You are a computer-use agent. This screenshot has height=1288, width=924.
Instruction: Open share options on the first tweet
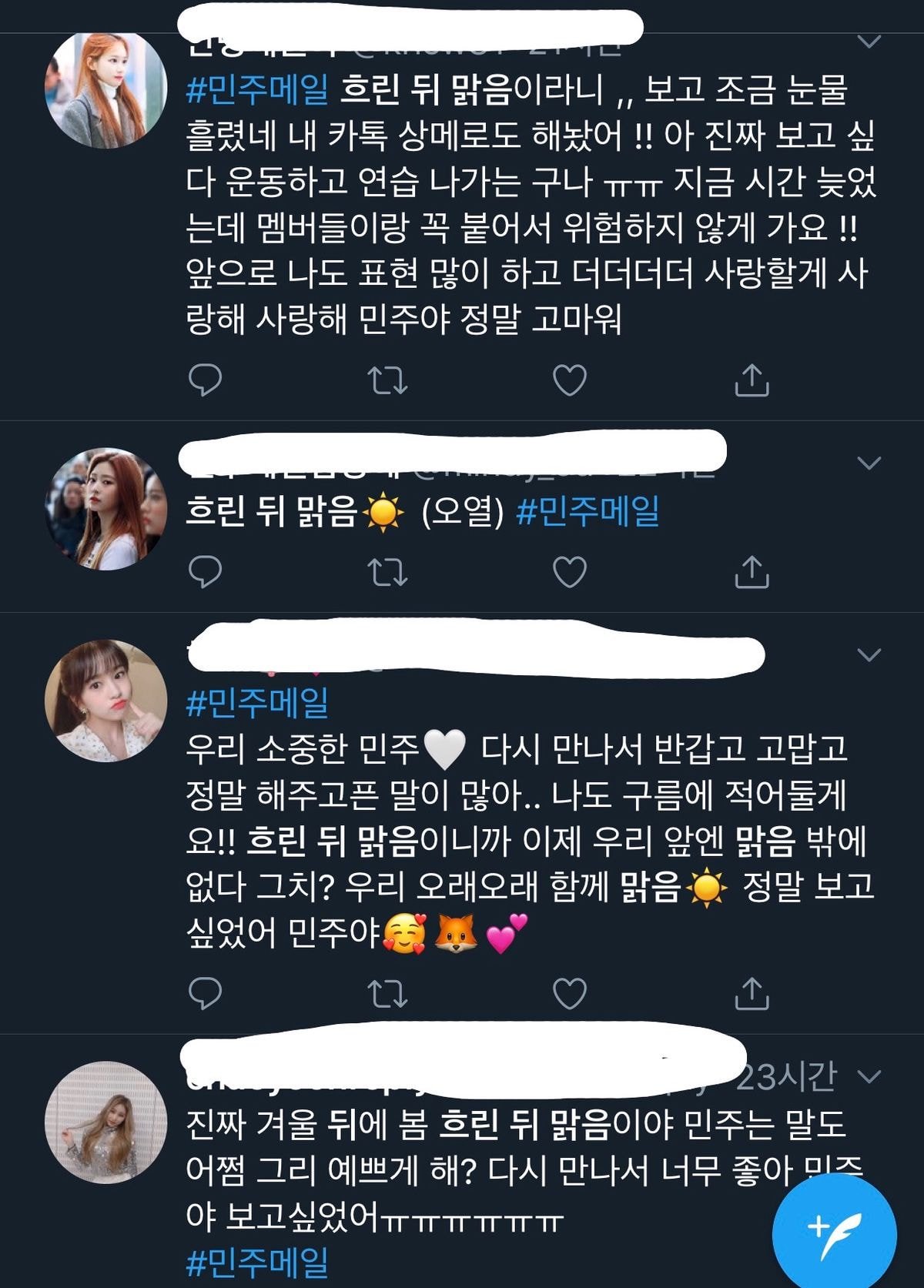point(752,376)
